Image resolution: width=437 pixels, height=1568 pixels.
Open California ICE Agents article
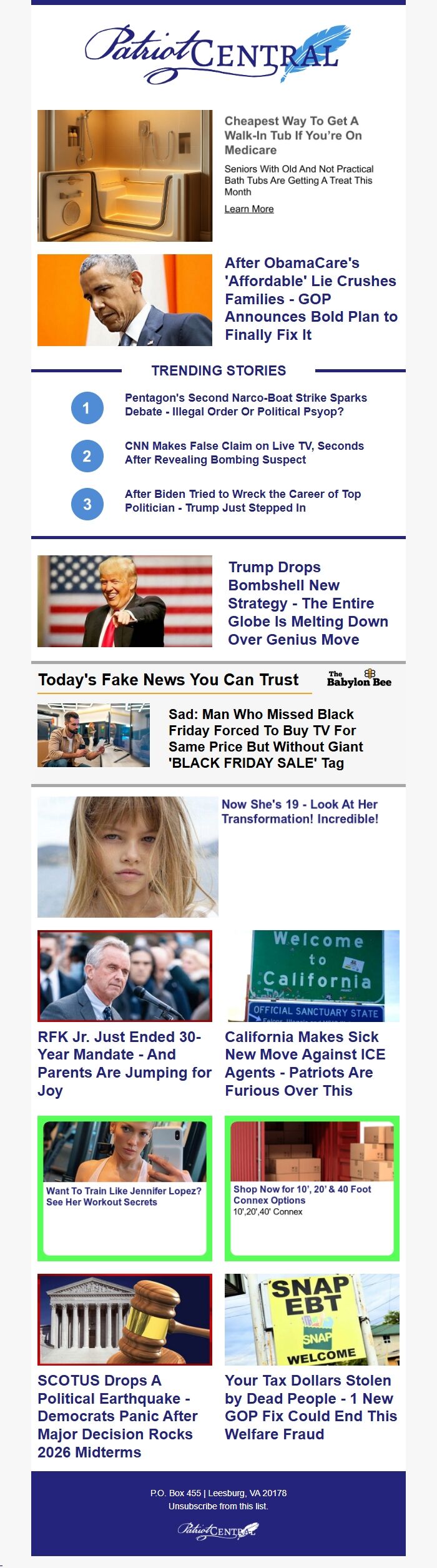point(305,1063)
